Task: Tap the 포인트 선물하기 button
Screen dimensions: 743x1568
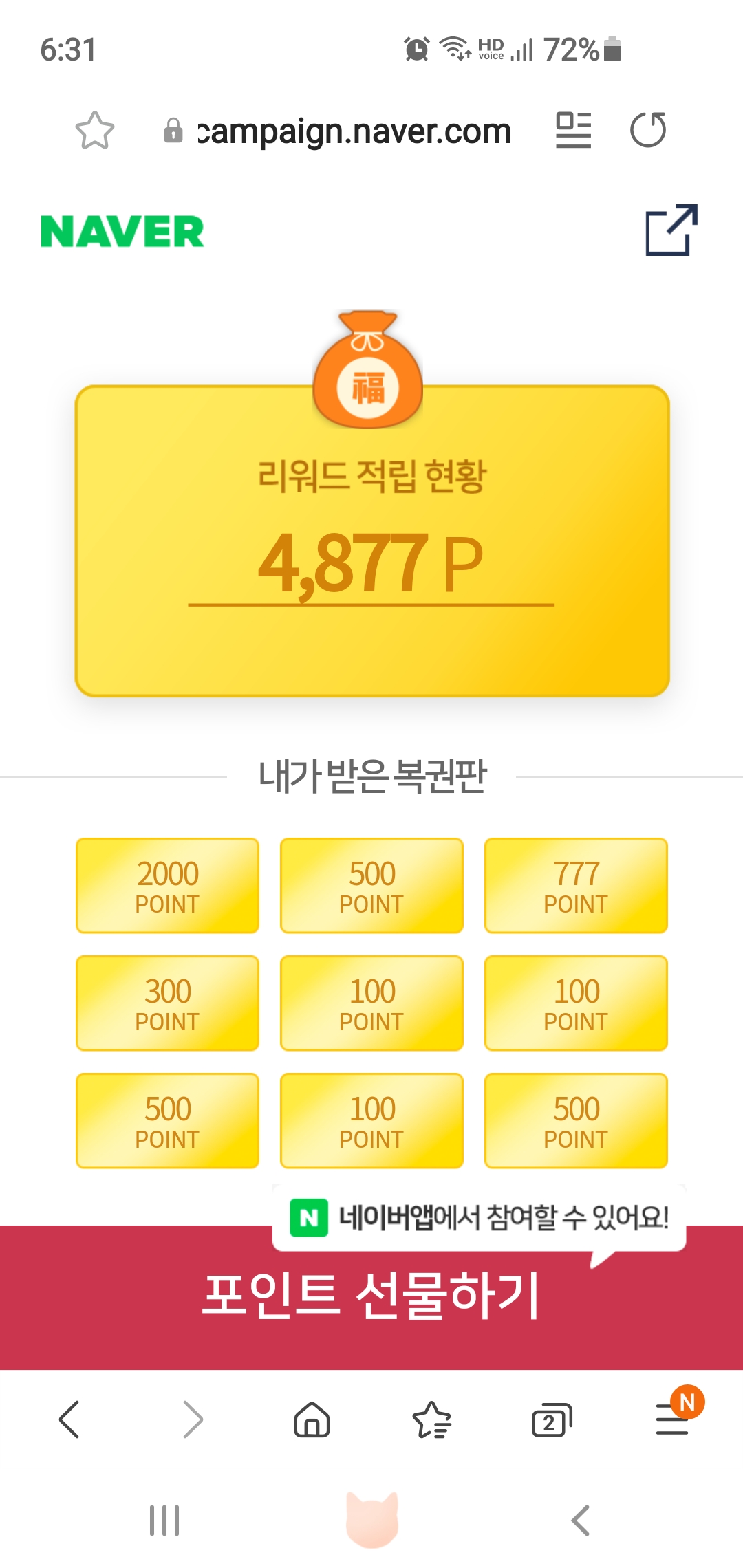Action: pos(371,1297)
